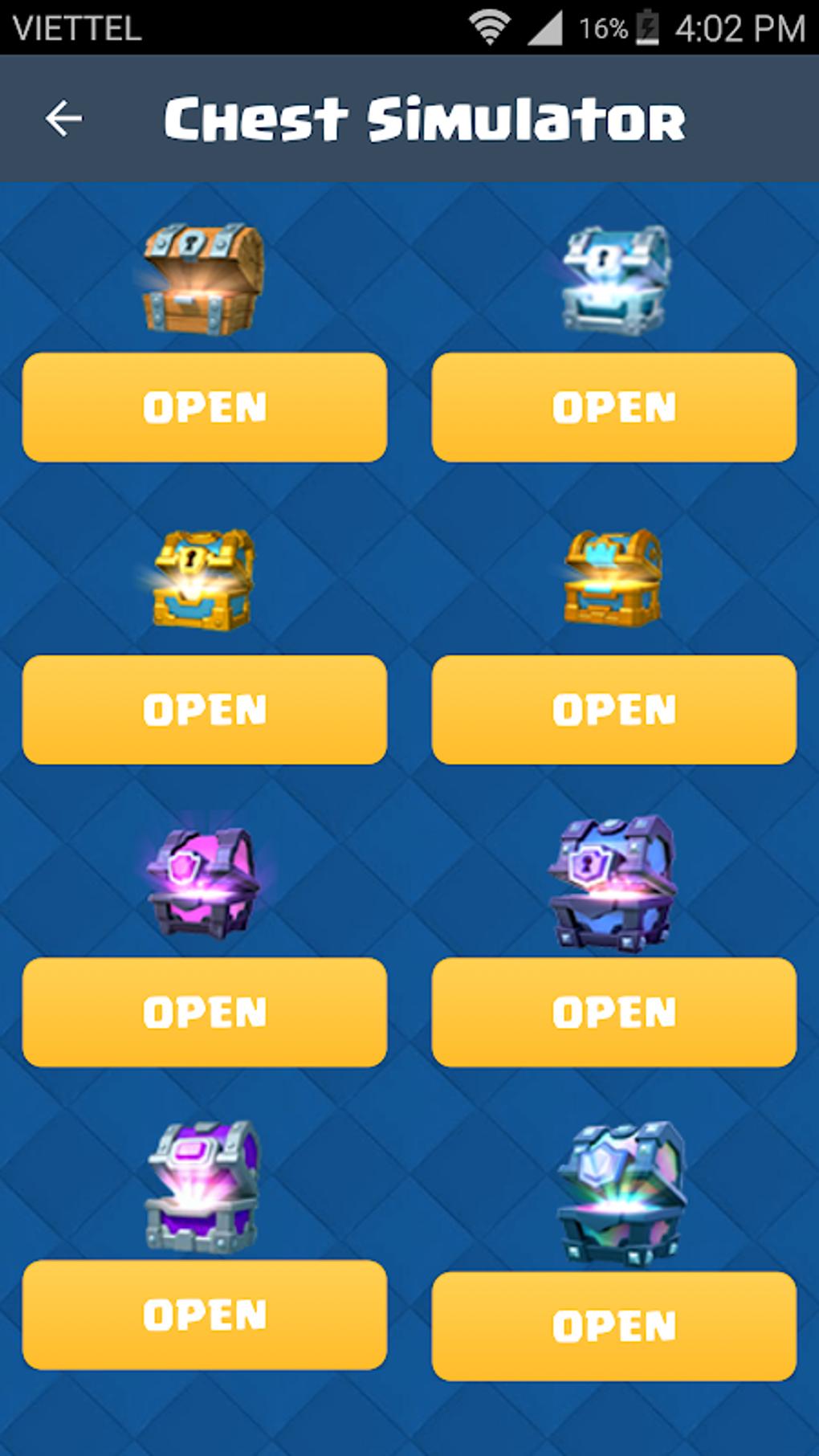Click the Wi-Fi icon in status bar
819x1456 pixels.
coord(488,27)
